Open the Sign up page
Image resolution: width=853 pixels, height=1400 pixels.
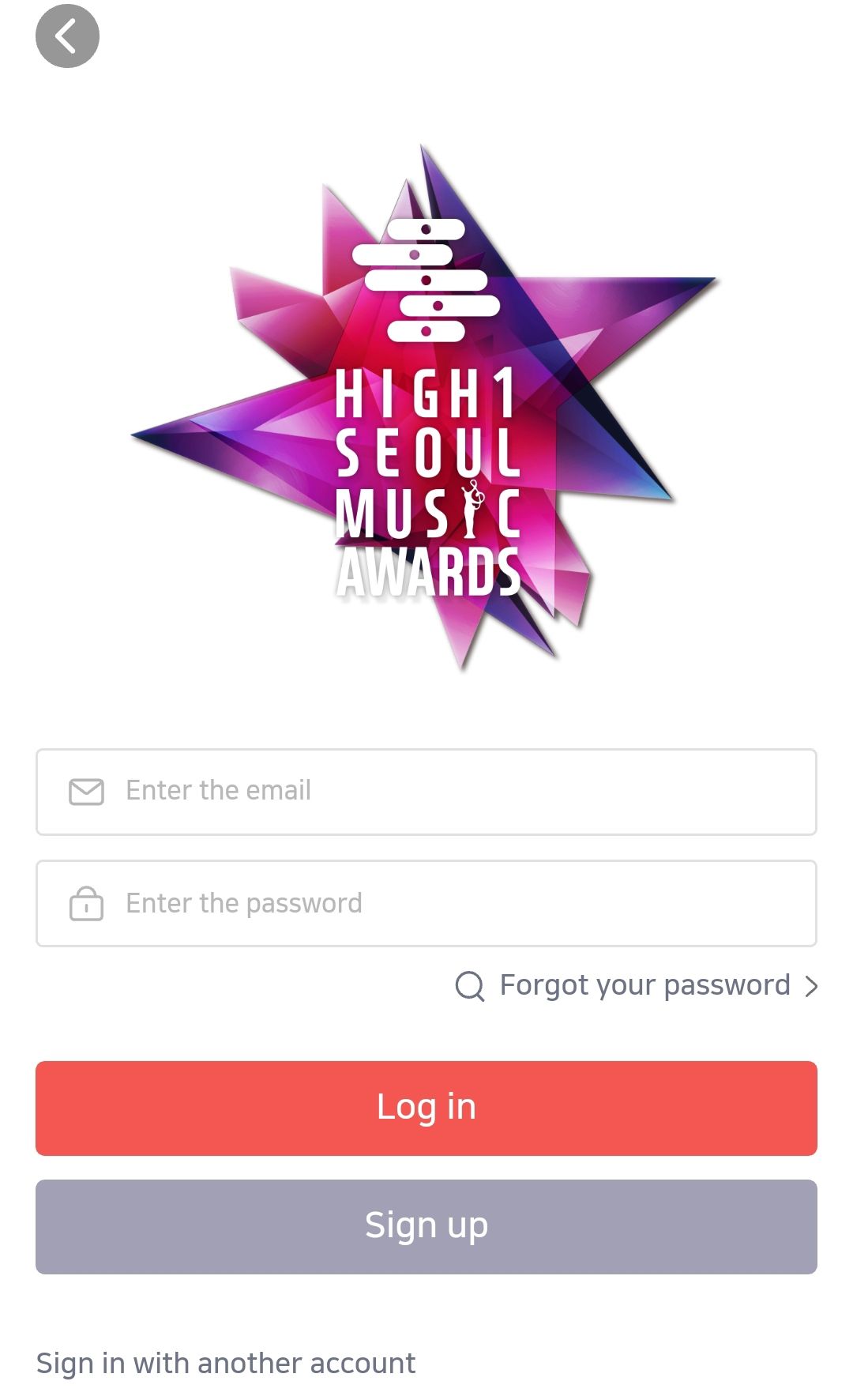426,1226
